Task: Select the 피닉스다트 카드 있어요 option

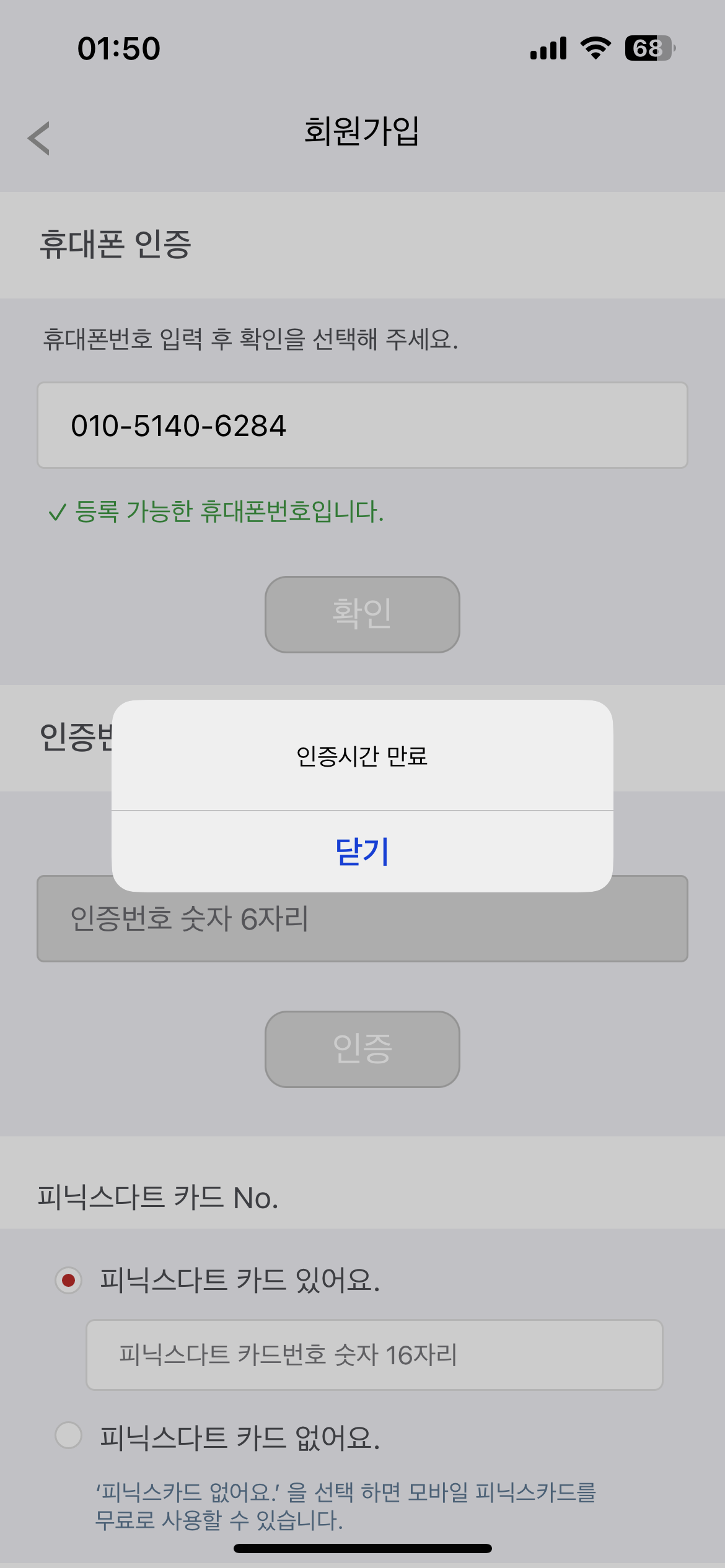Action: [x=69, y=1279]
